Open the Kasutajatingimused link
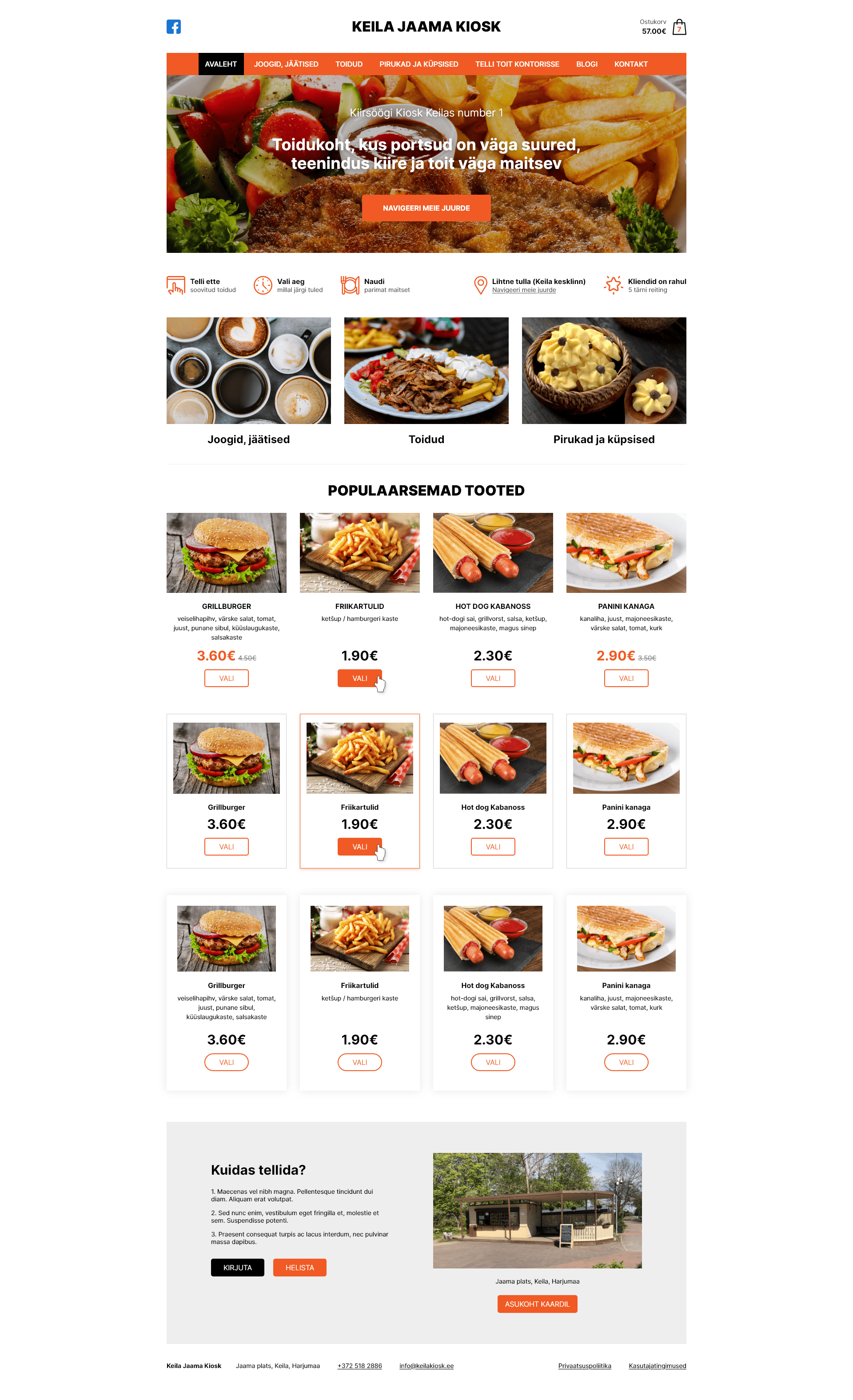Viewport: 853px width, 1400px height. 657,1366
